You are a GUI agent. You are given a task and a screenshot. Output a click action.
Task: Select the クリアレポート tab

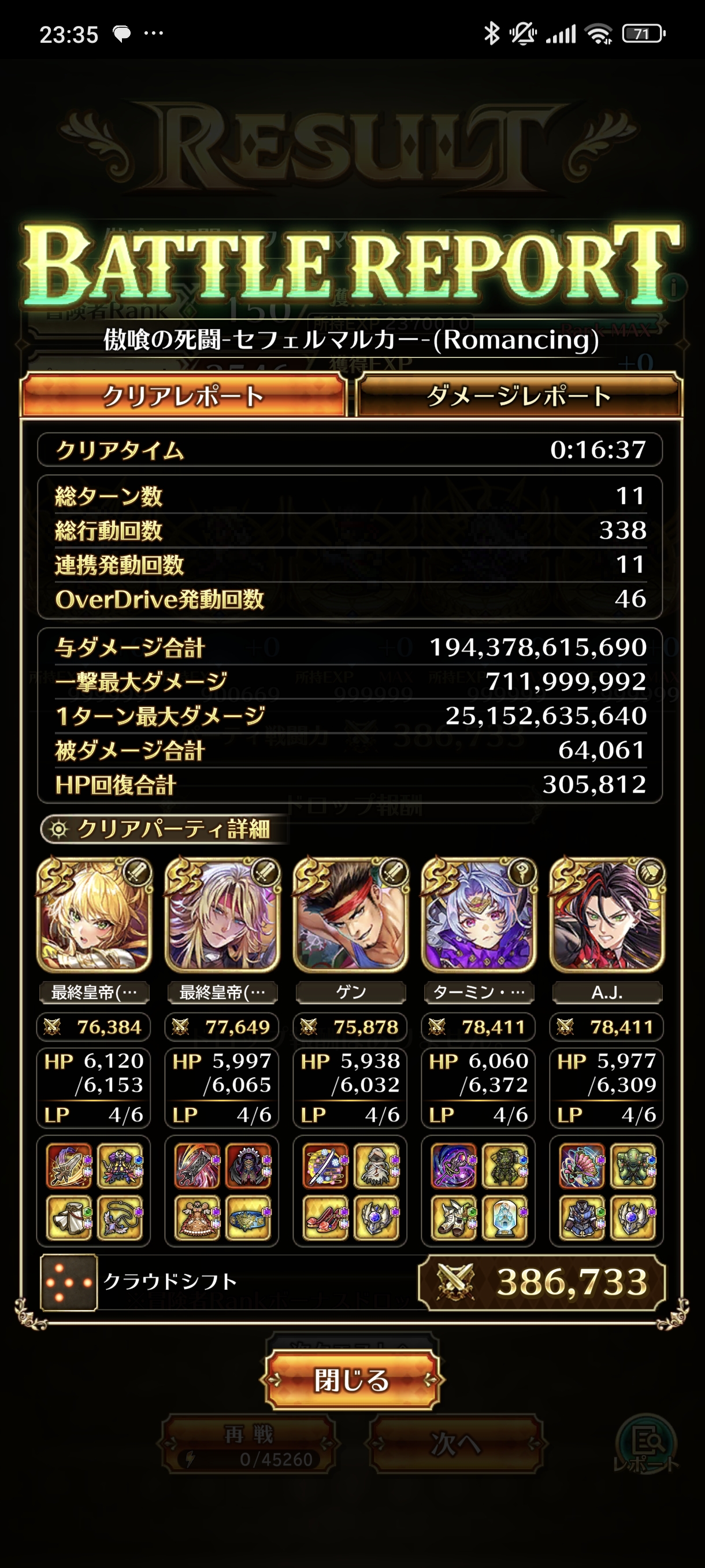point(183,396)
